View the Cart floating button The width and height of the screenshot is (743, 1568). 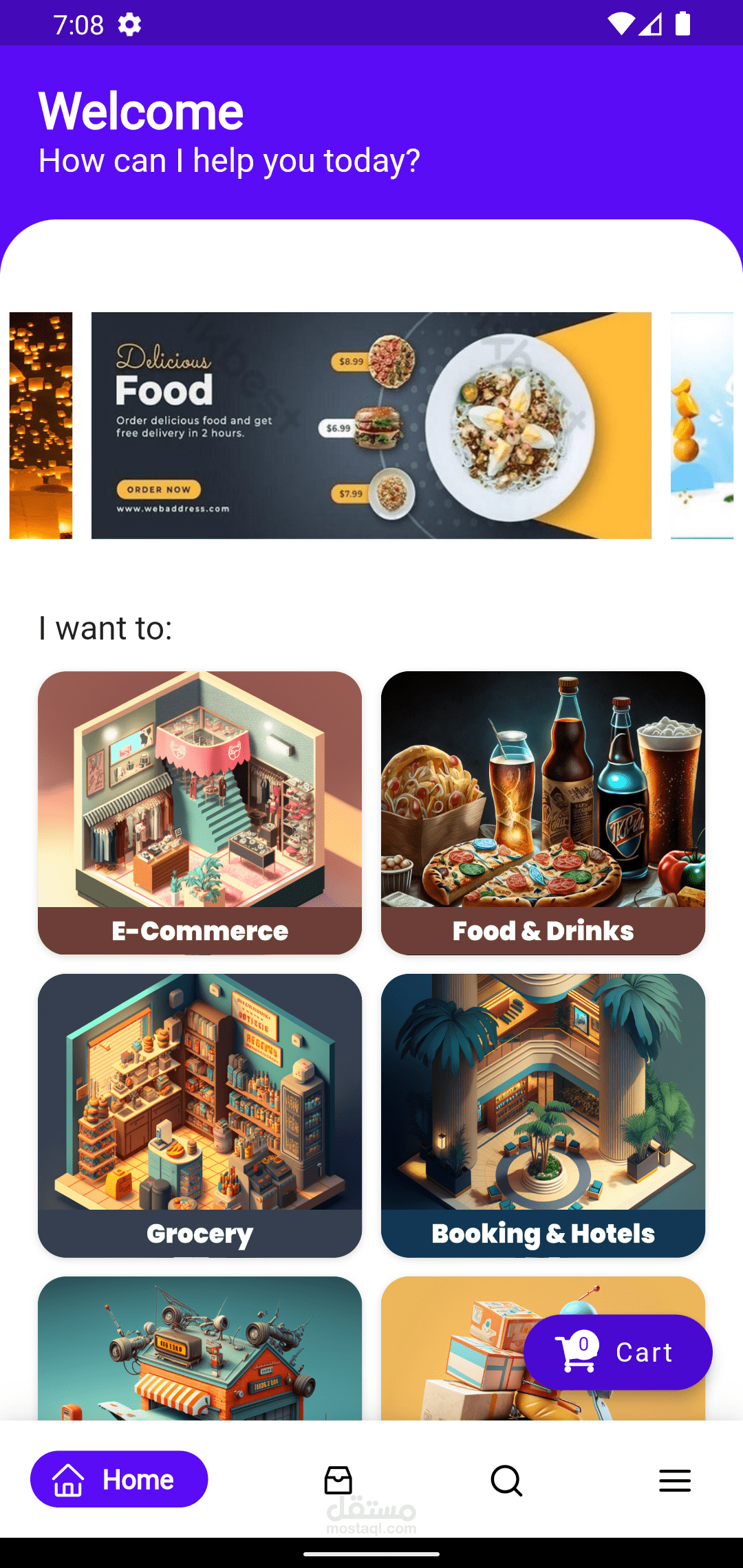tap(618, 1352)
